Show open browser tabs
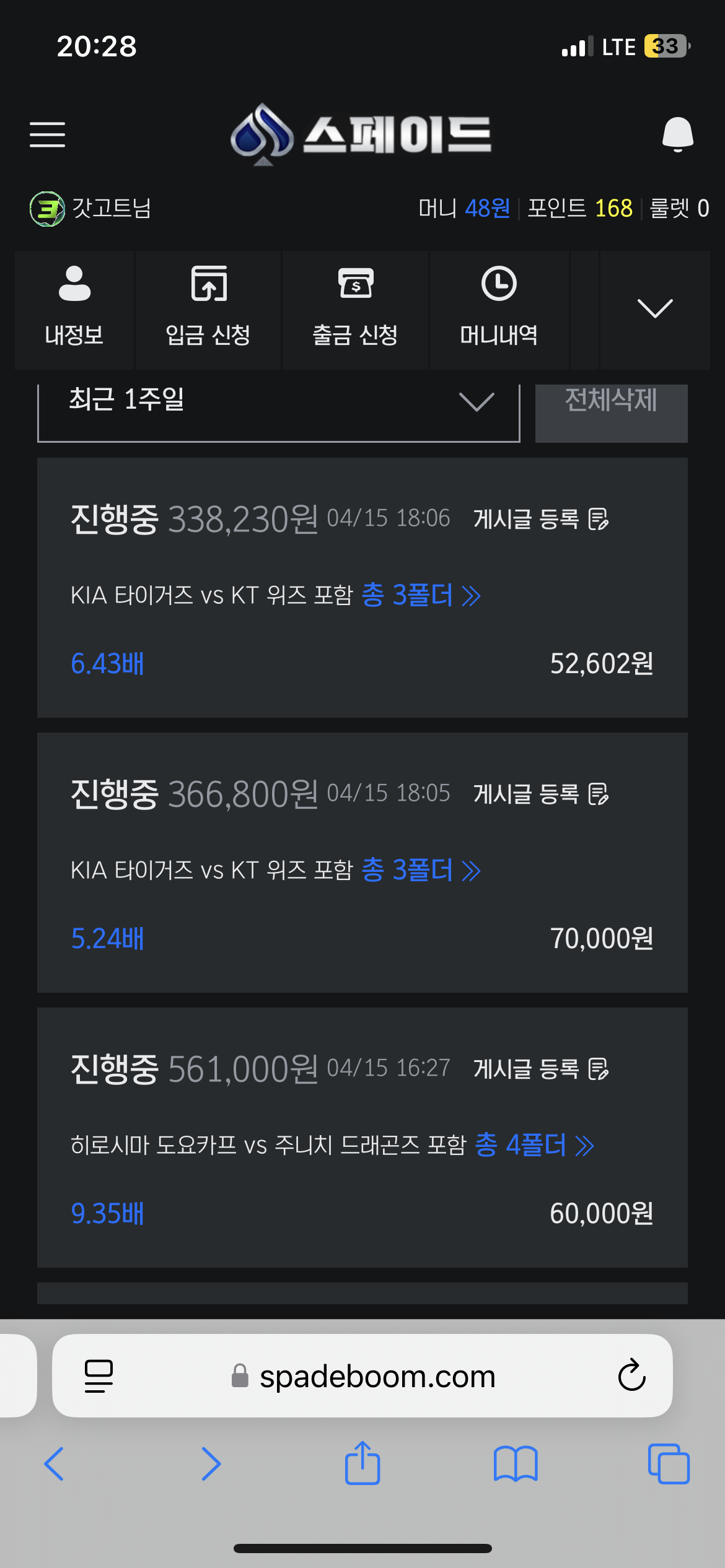The image size is (725, 1568). 669,1464
